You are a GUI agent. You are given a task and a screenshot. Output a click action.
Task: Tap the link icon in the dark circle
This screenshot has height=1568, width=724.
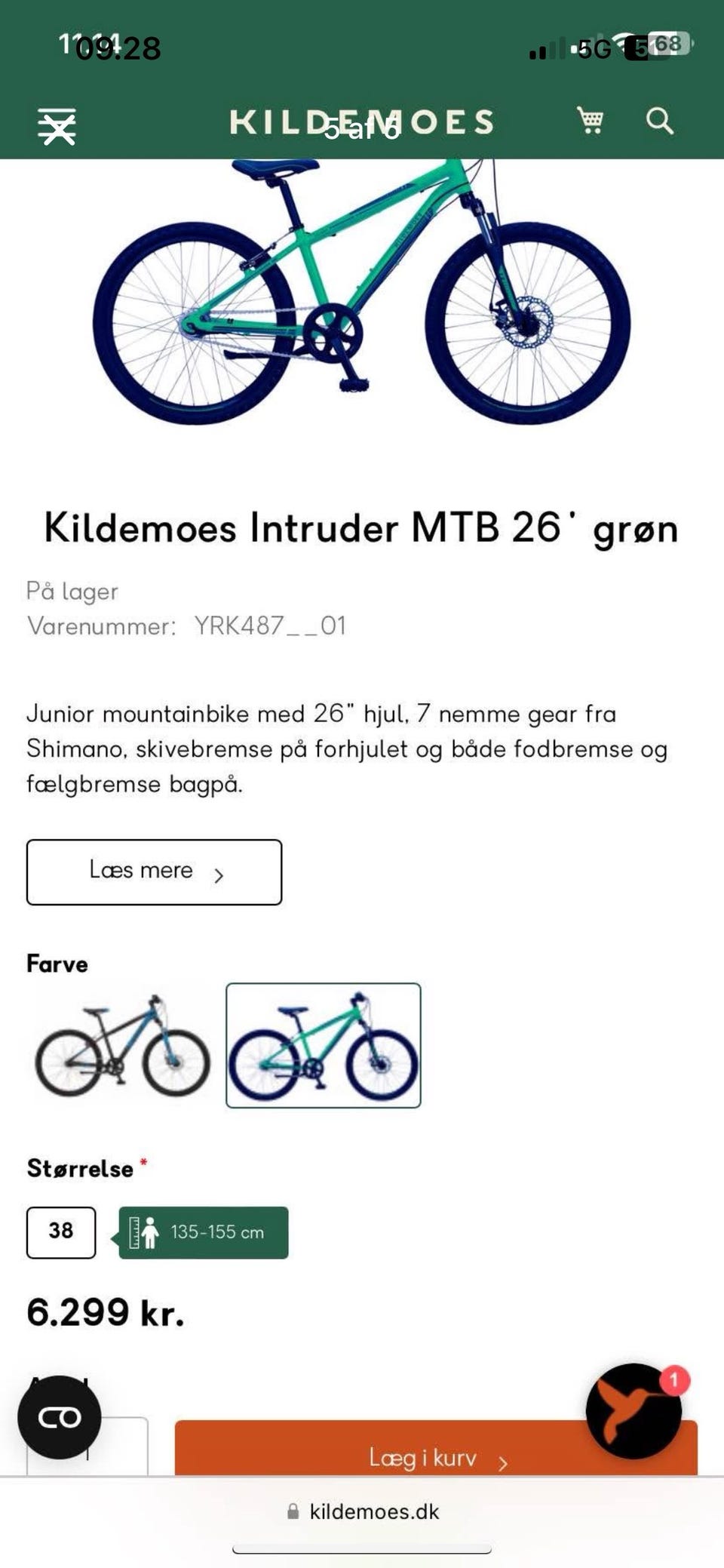(60, 1417)
